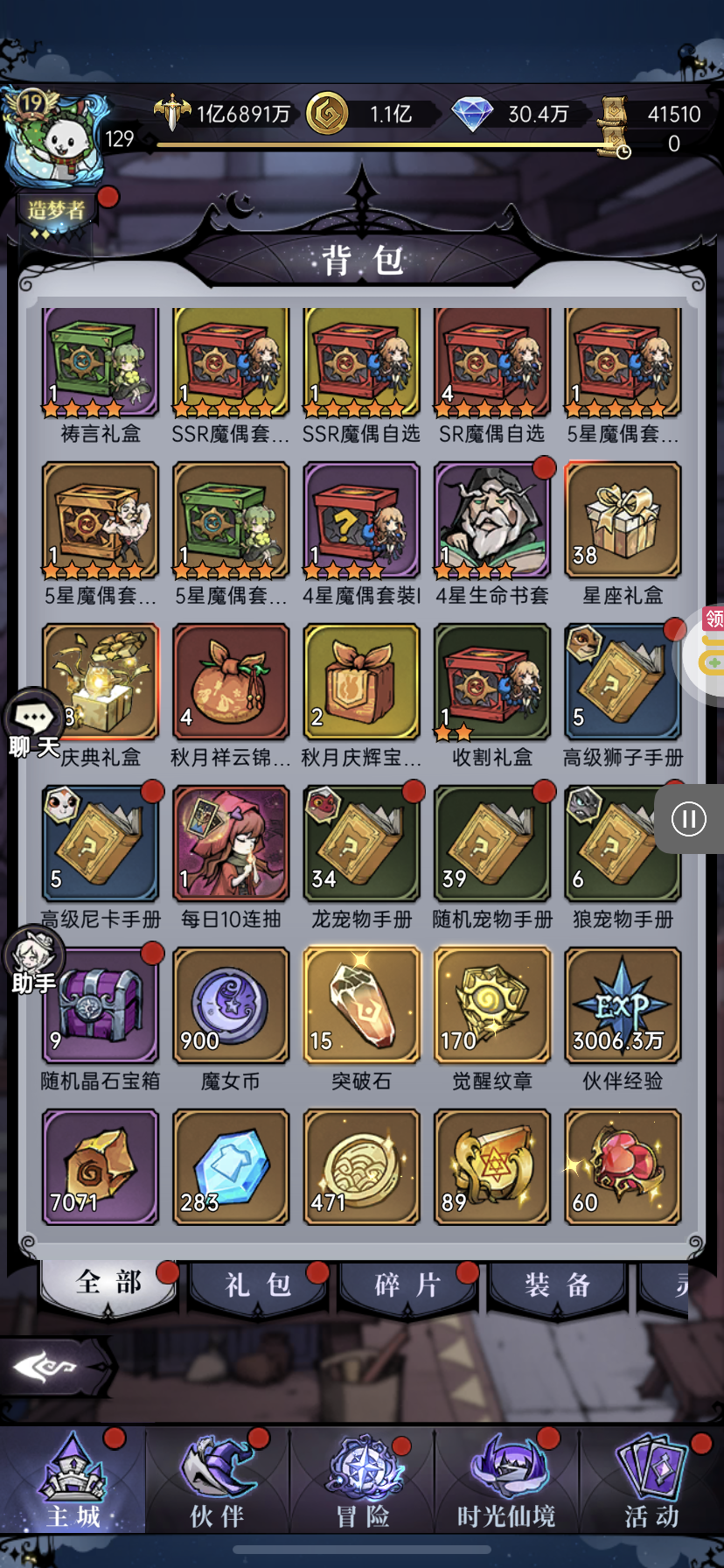Select the 全部 tab
Screen dimensions: 724x1568
[x=108, y=1285]
